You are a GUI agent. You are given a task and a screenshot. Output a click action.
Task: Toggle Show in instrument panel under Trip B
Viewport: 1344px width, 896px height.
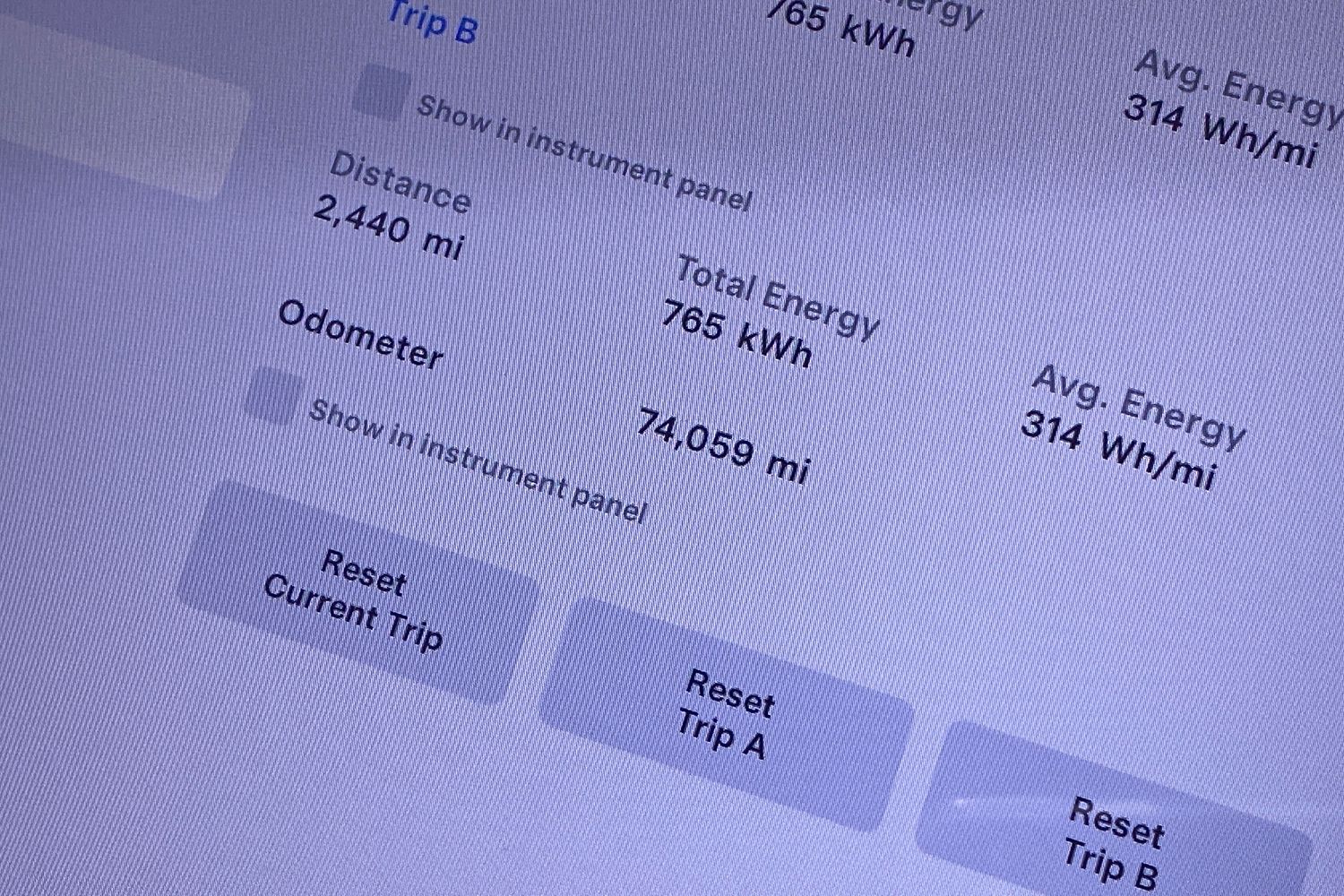(383, 93)
